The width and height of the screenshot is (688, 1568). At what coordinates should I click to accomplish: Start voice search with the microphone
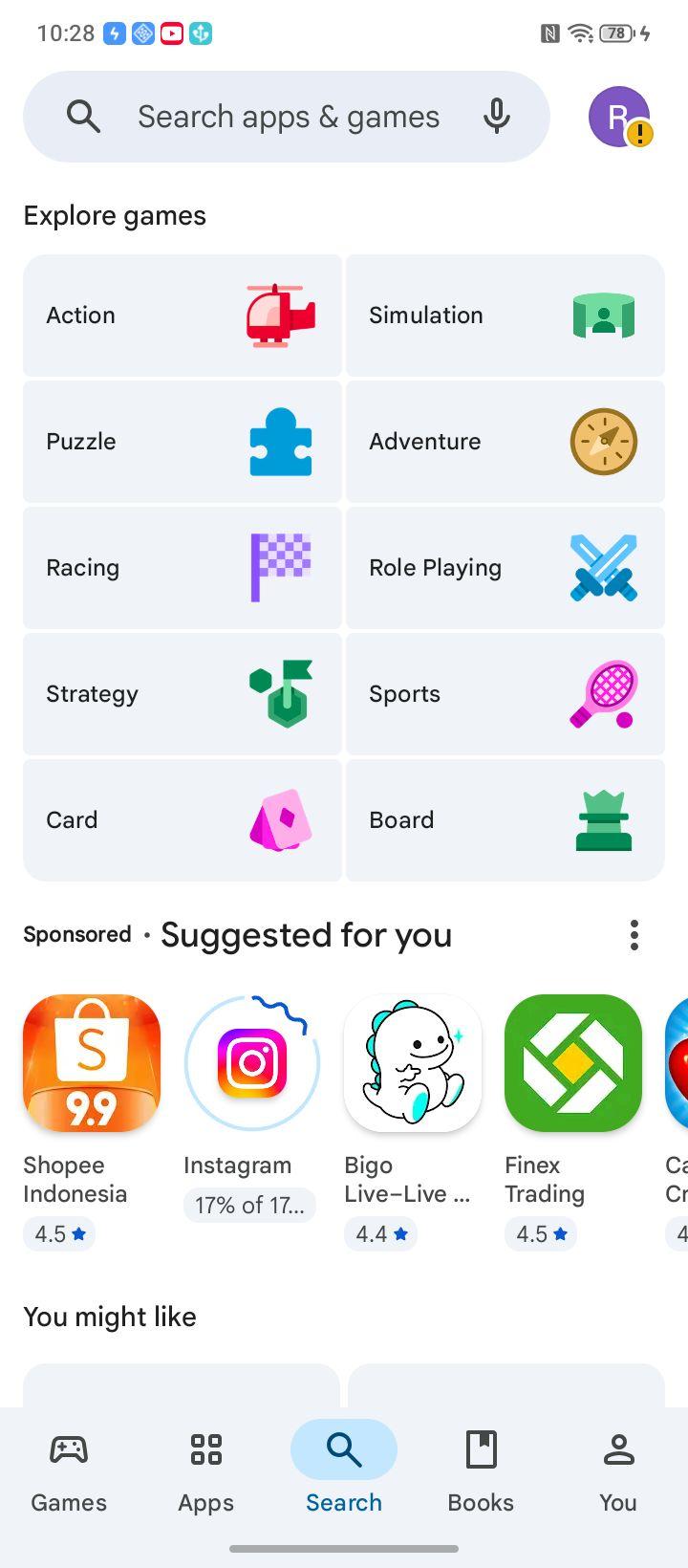tap(496, 117)
